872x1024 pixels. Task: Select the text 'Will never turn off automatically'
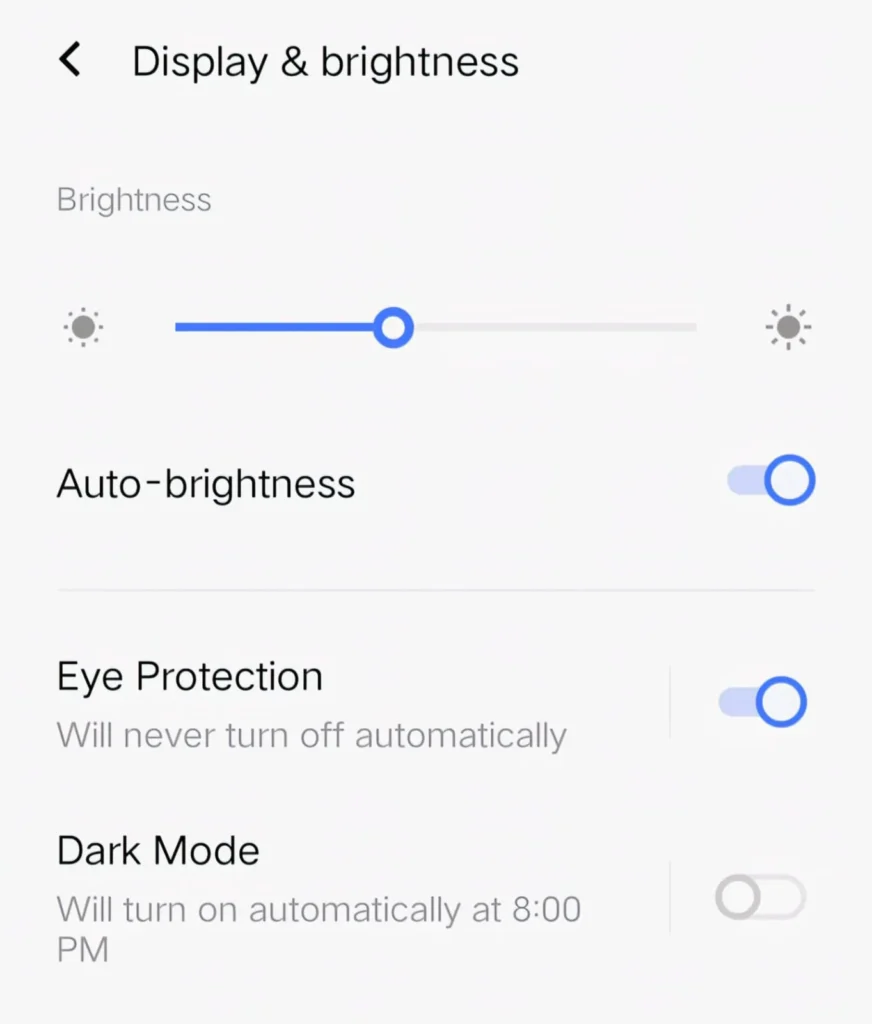[x=312, y=735]
